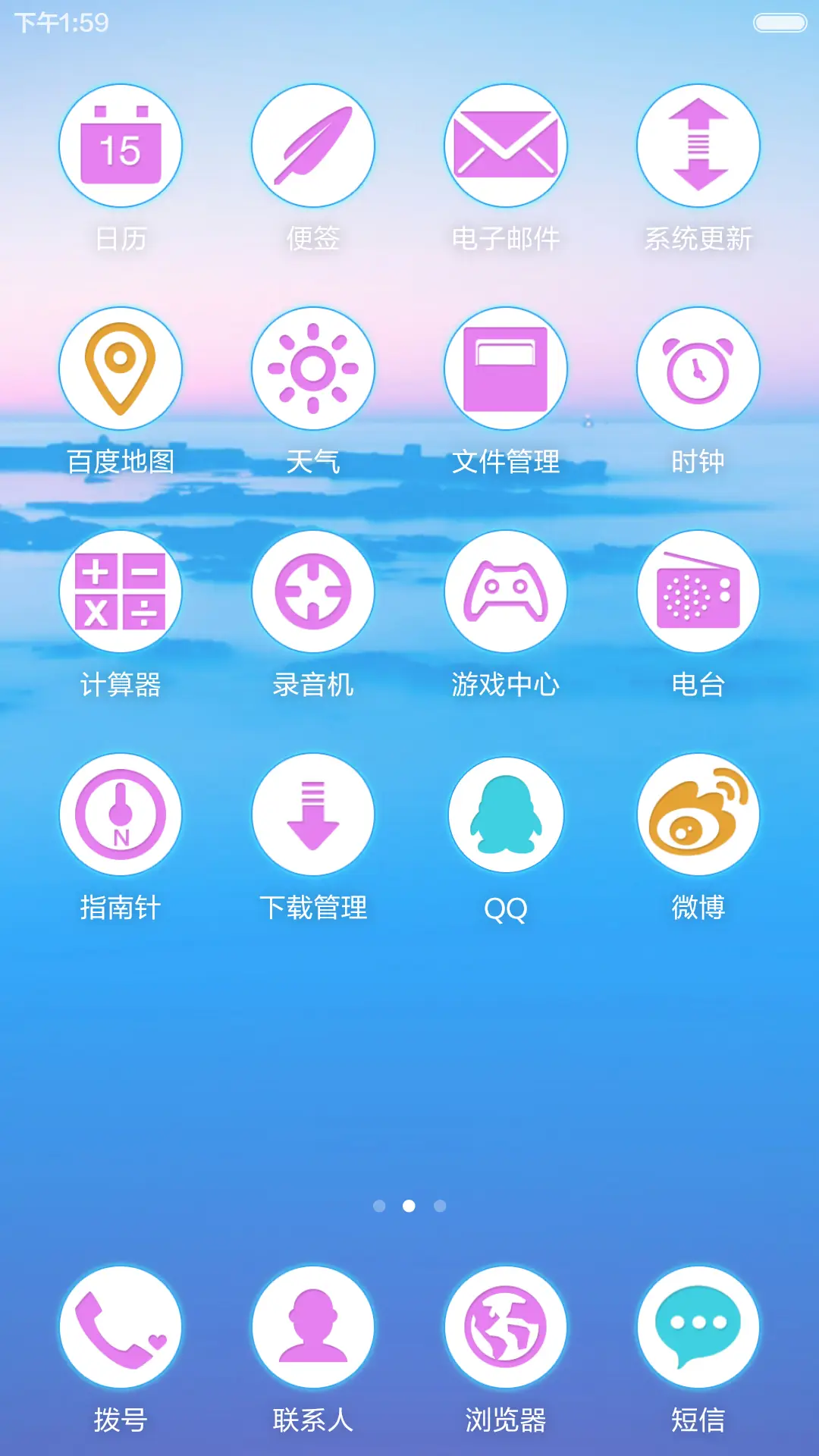This screenshot has height=1456, width=819.
Task: Open the 录音机 Sound Recorder
Action: point(312,591)
